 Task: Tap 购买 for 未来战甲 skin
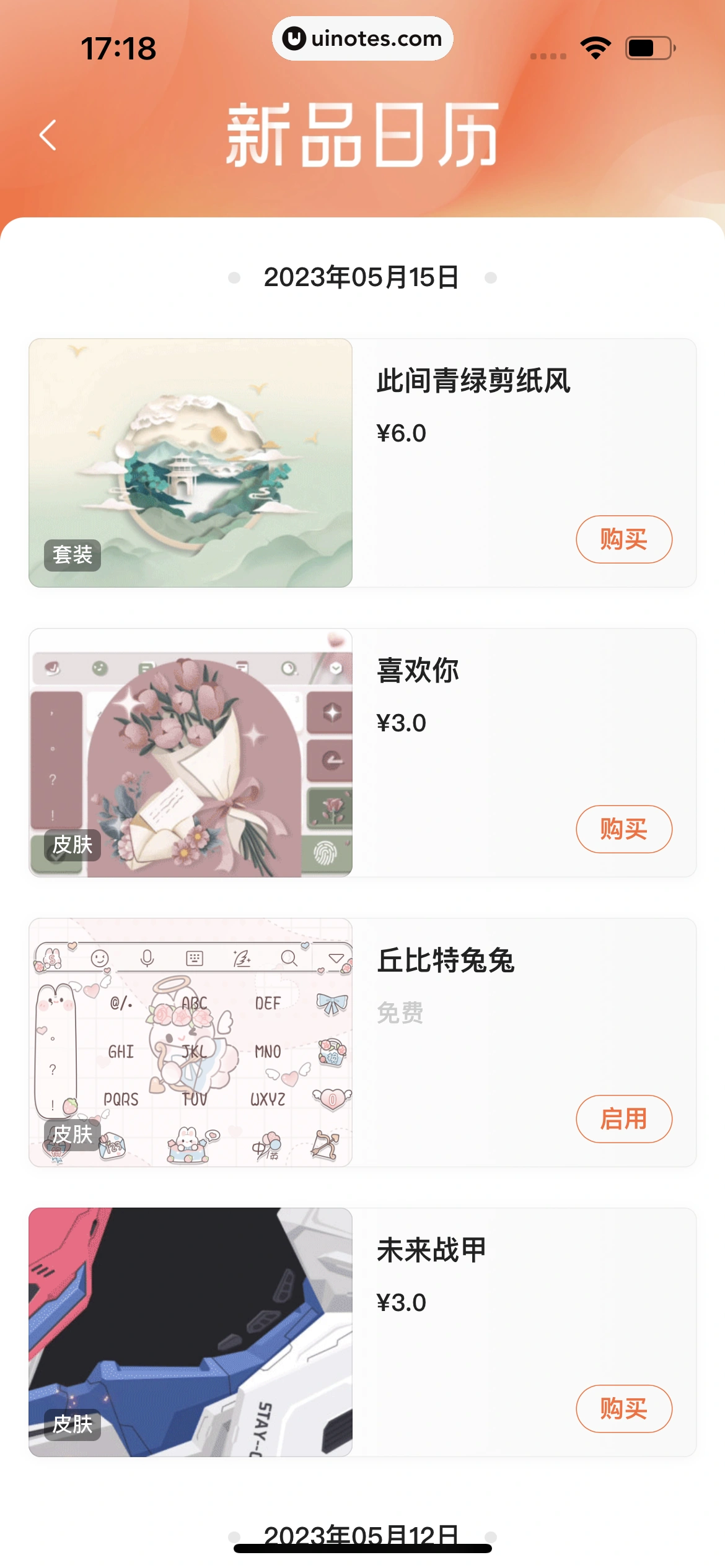pos(623,1409)
